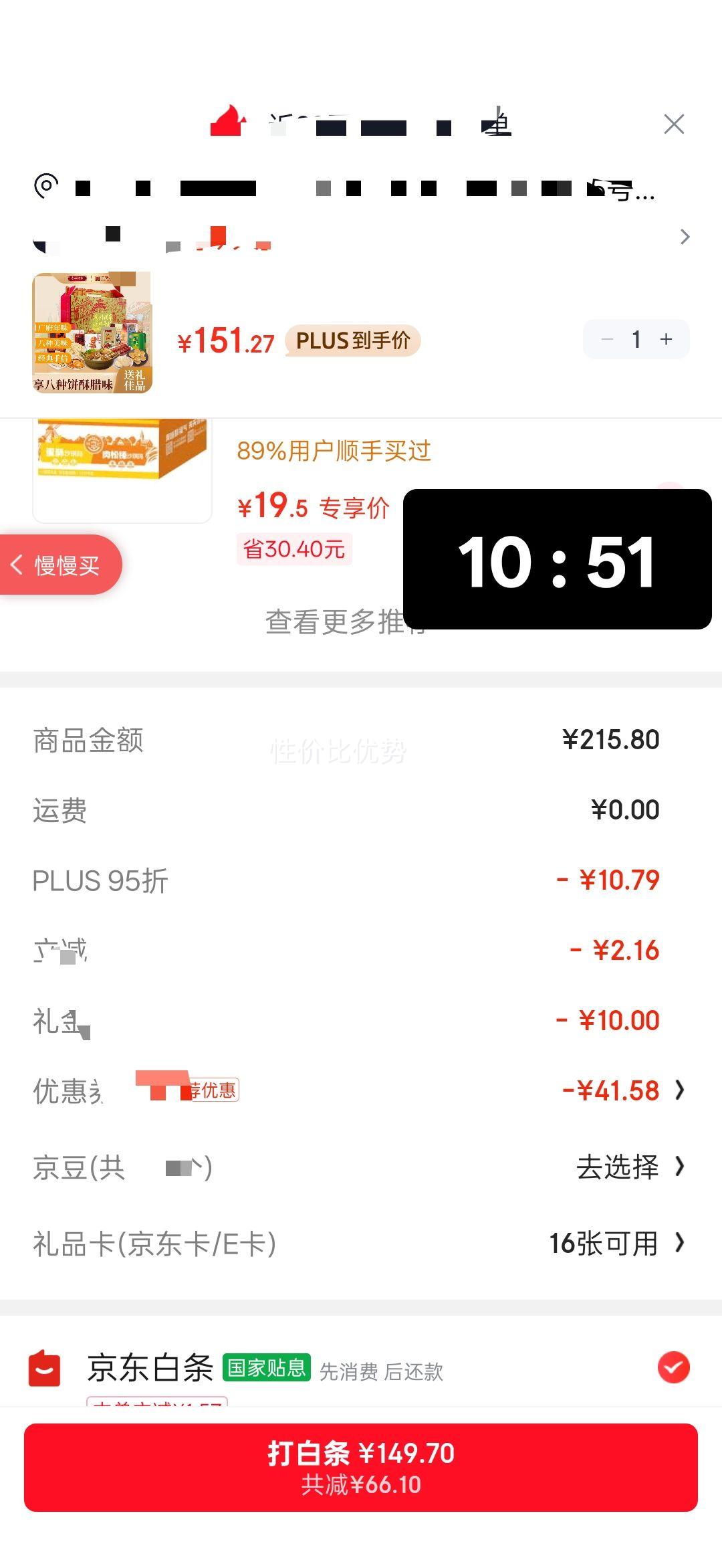Click the 省30.40元 savings tag

(x=294, y=549)
